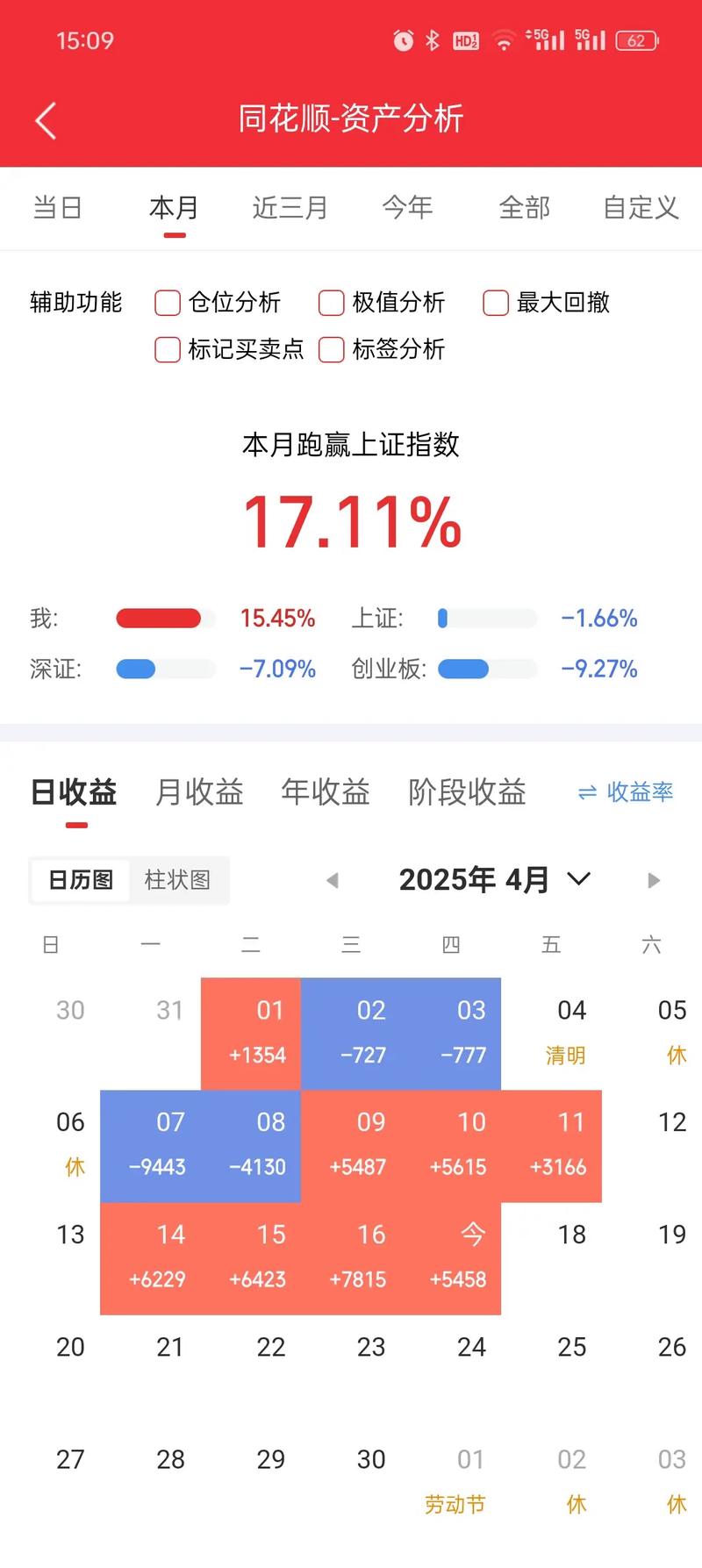The width and height of the screenshot is (702, 1568).
Task: Tap the 上证 progress bar
Action: click(487, 618)
